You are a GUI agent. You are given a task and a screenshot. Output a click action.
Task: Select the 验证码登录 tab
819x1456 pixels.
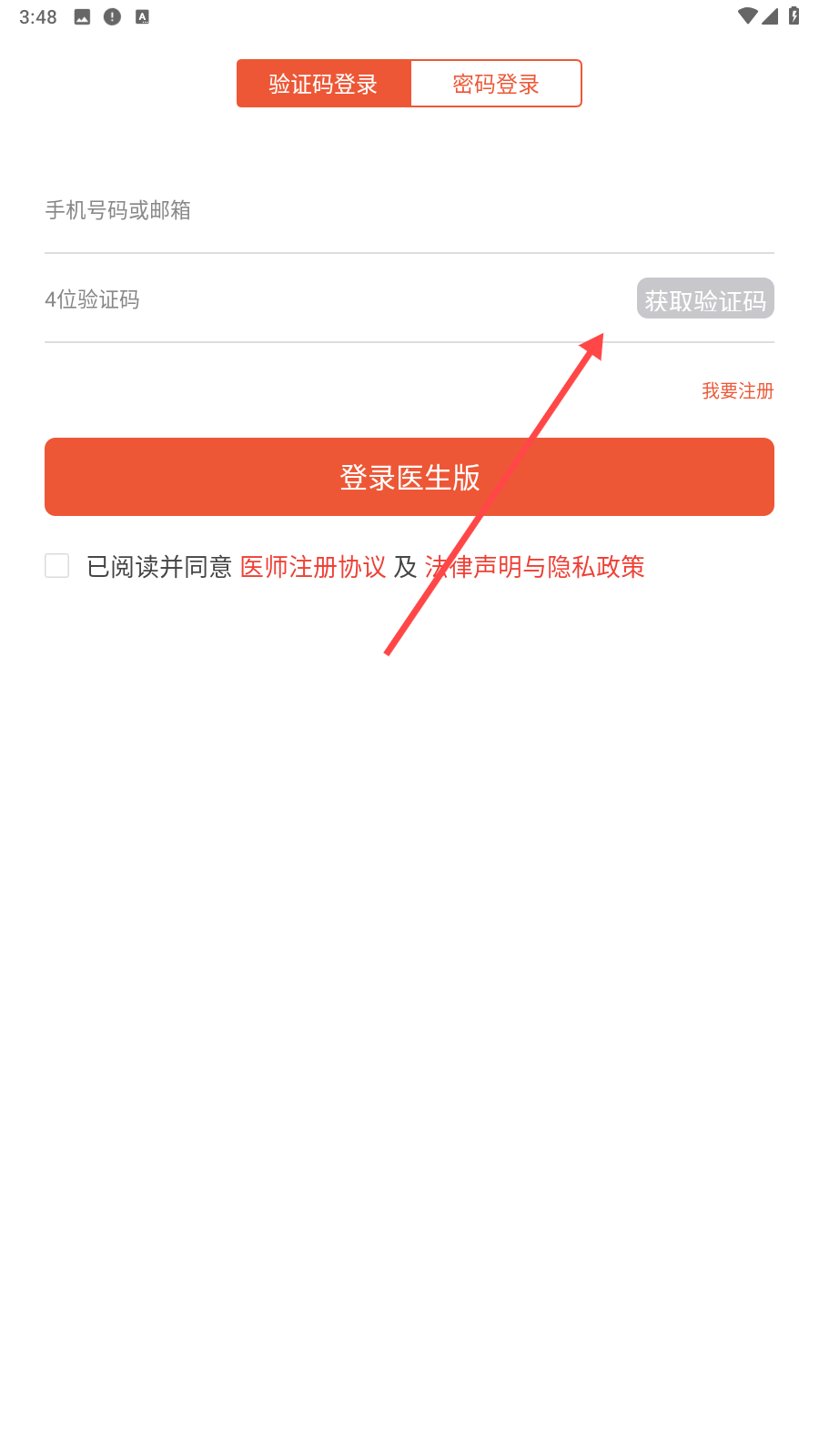click(x=324, y=84)
